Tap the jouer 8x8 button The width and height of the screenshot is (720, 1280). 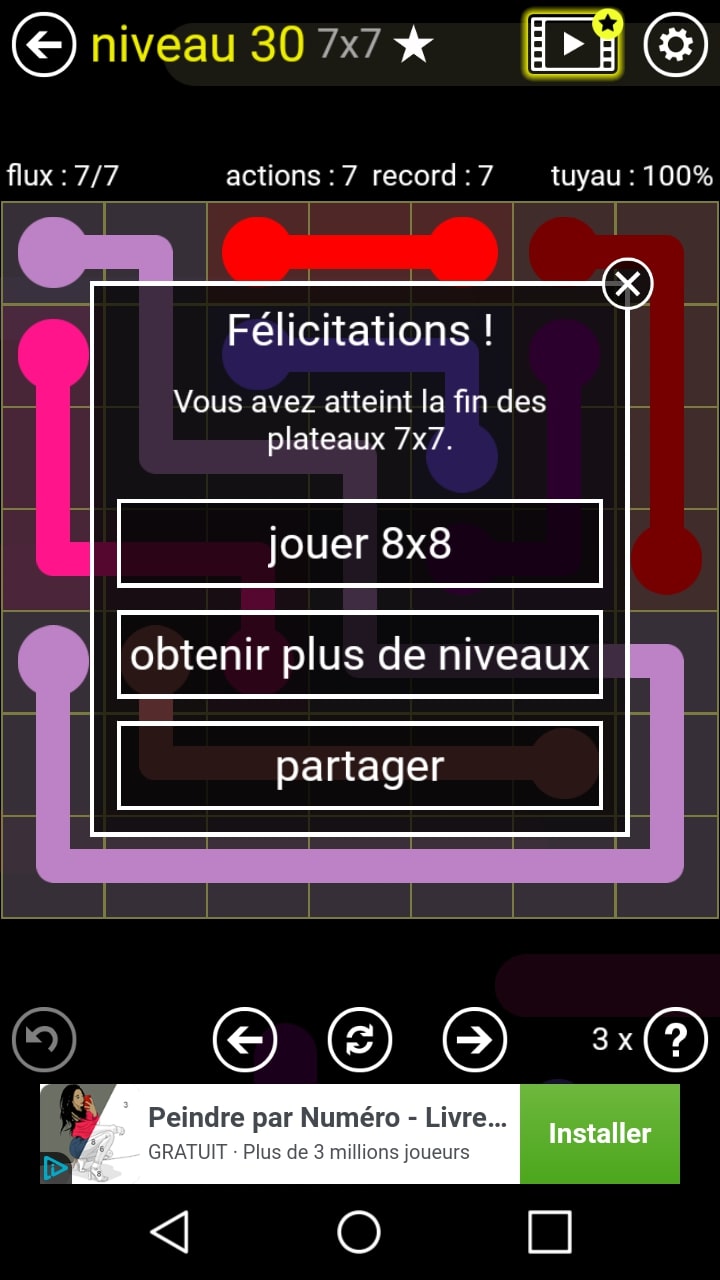click(360, 544)
